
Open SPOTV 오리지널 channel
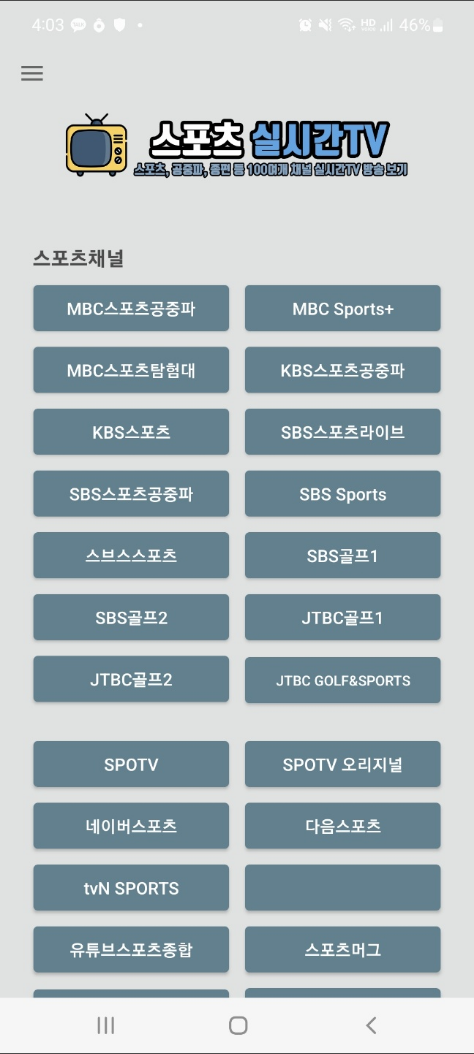coord(343,764)
